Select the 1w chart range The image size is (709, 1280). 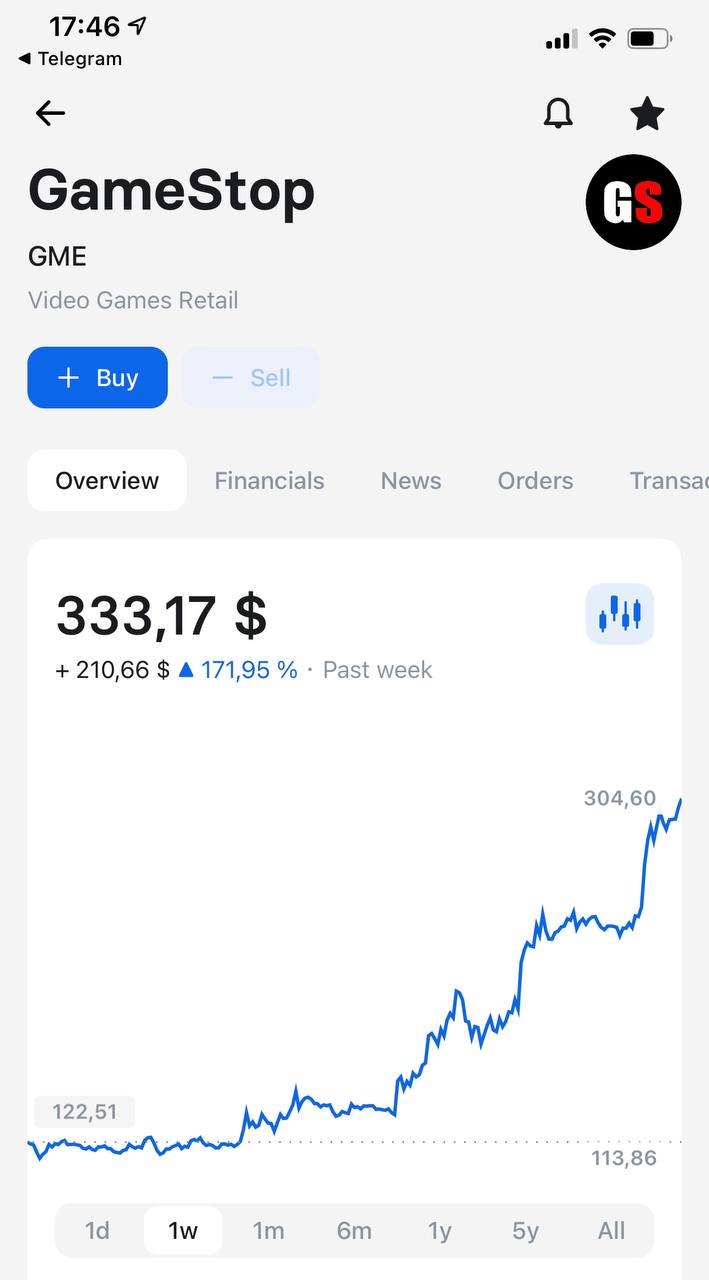coord(183,1230)
